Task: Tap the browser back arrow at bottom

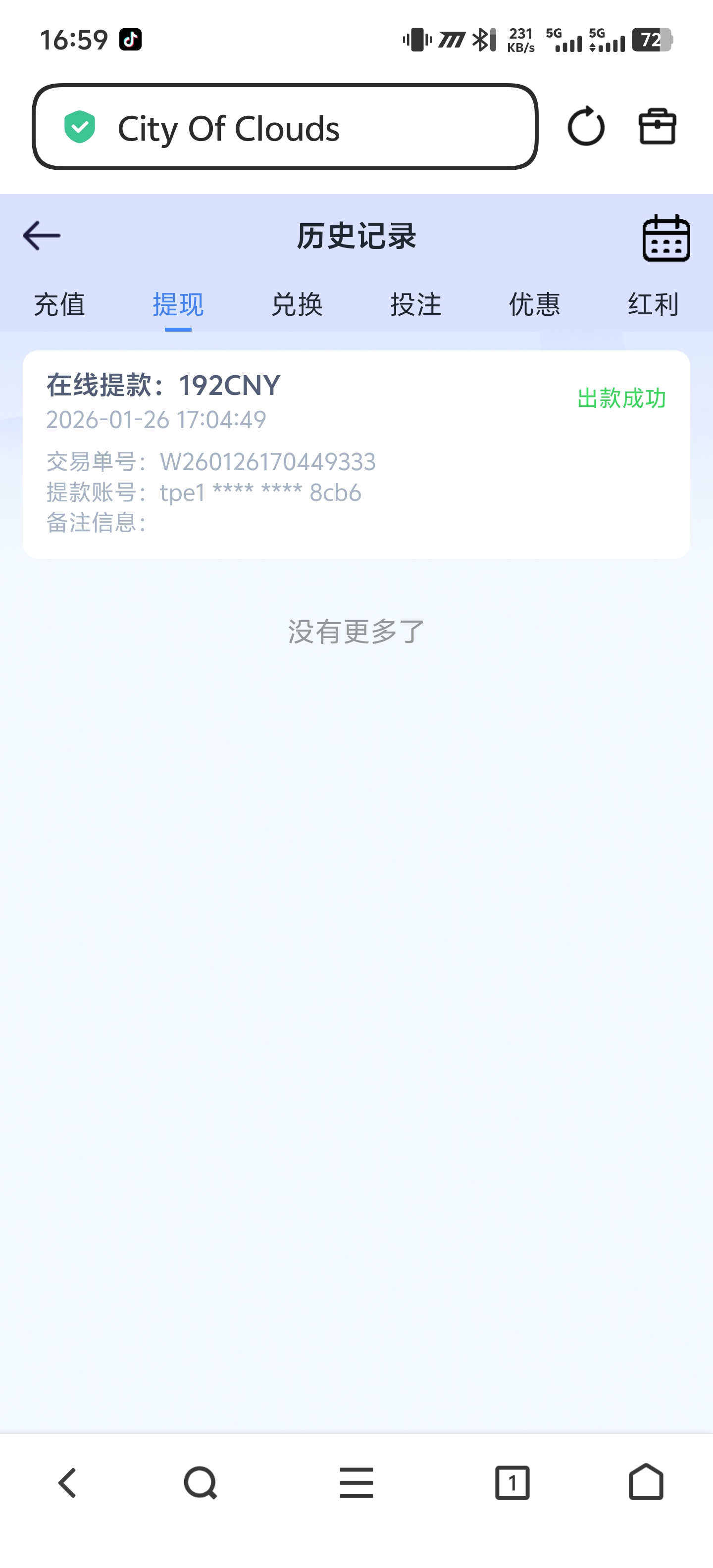Action: [x=67, y=1483]
